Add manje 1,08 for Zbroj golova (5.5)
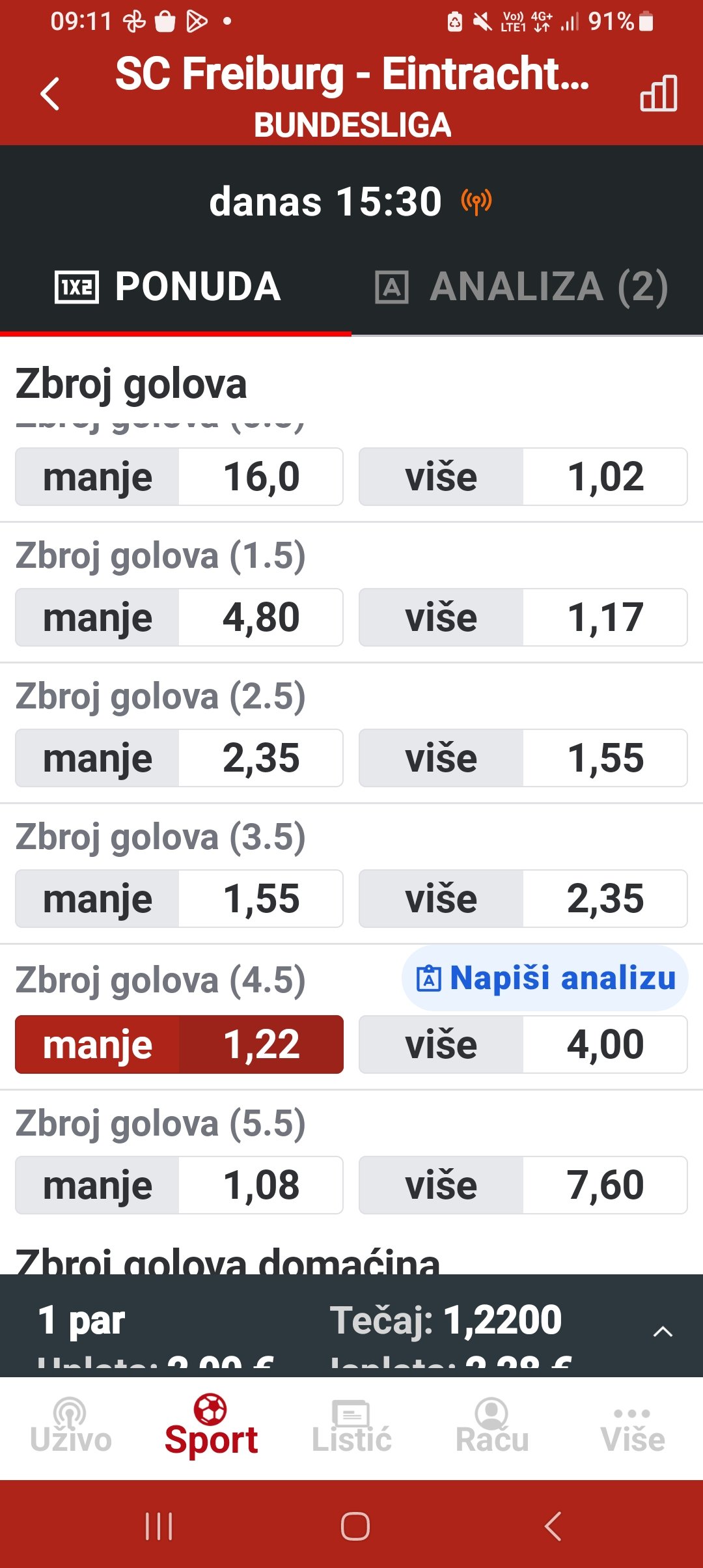This screenshot has height=1568, width=703. (179, 1185)
